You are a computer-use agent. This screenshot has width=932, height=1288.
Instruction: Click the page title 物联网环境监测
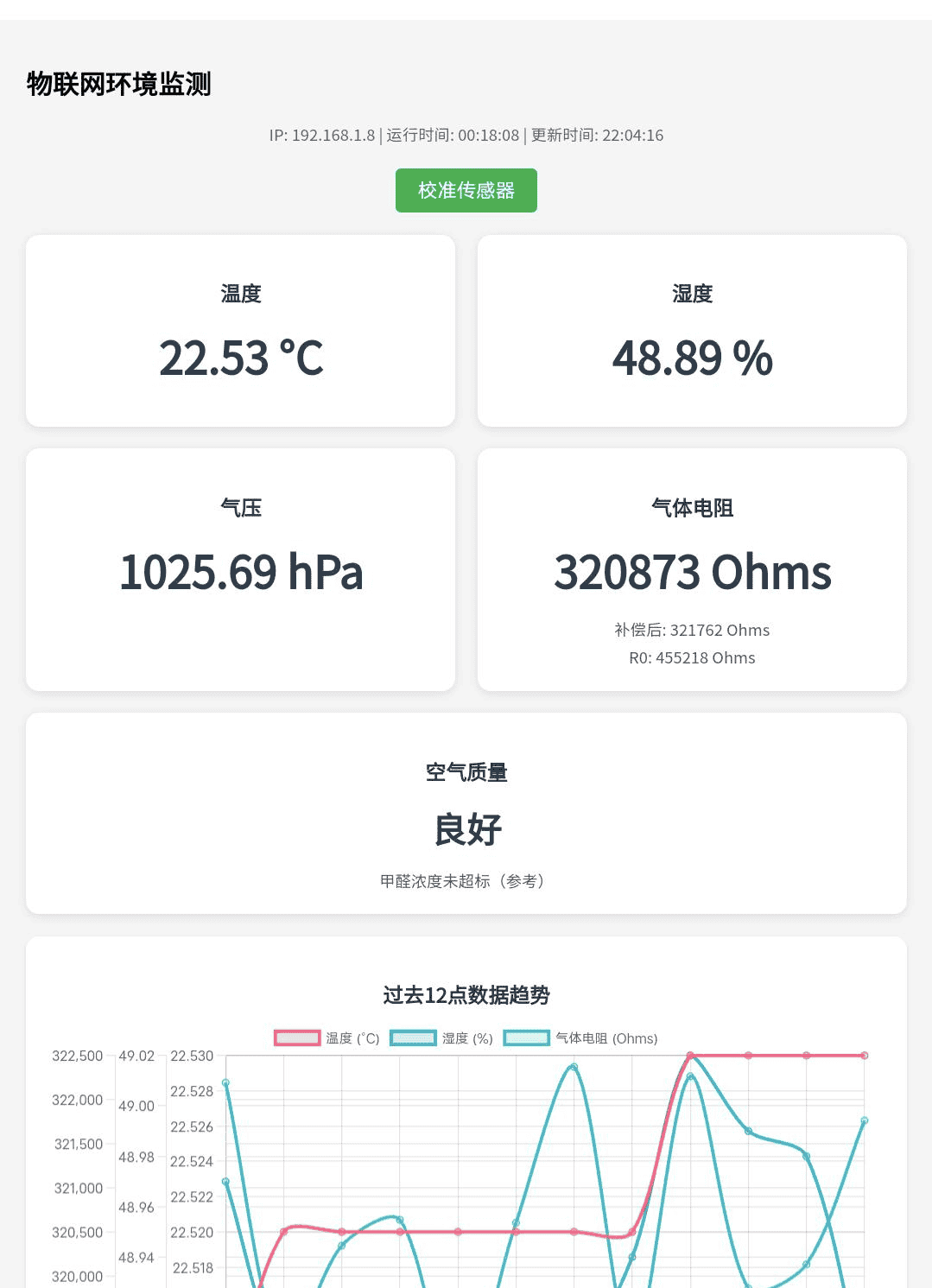[x=118, y=86]
